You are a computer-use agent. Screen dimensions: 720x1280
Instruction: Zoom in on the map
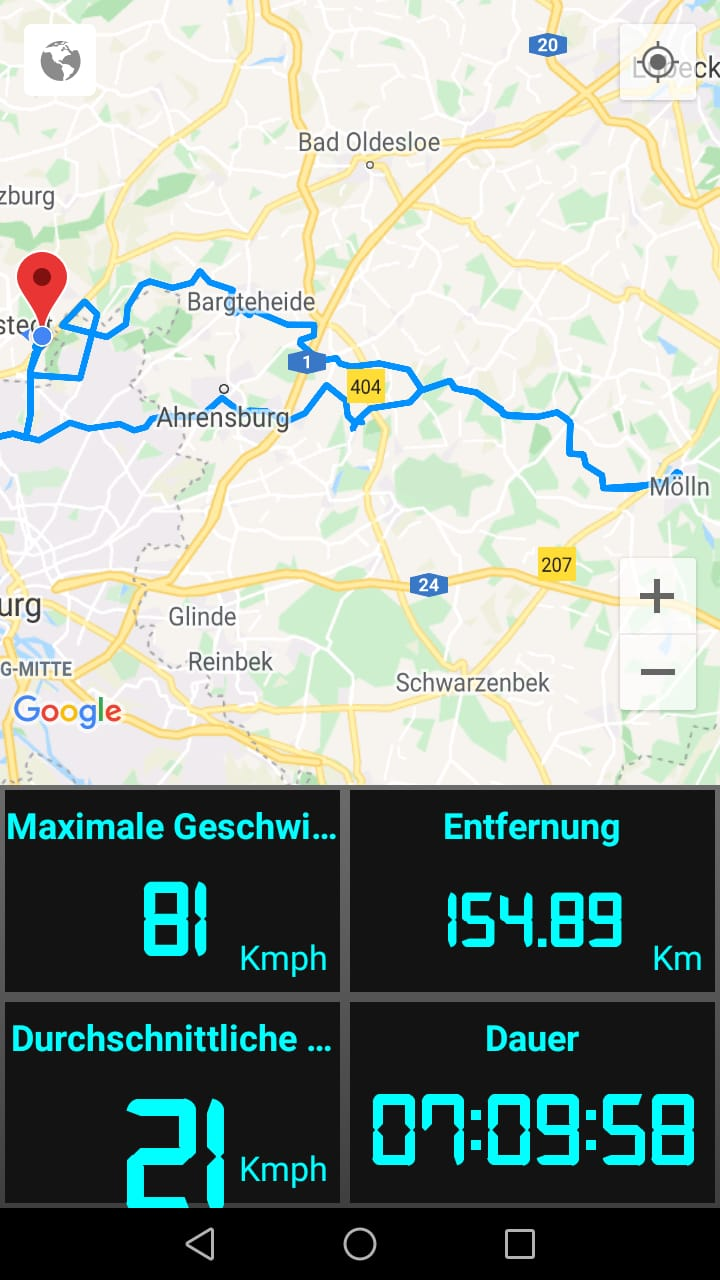click(x=657, y=597)
